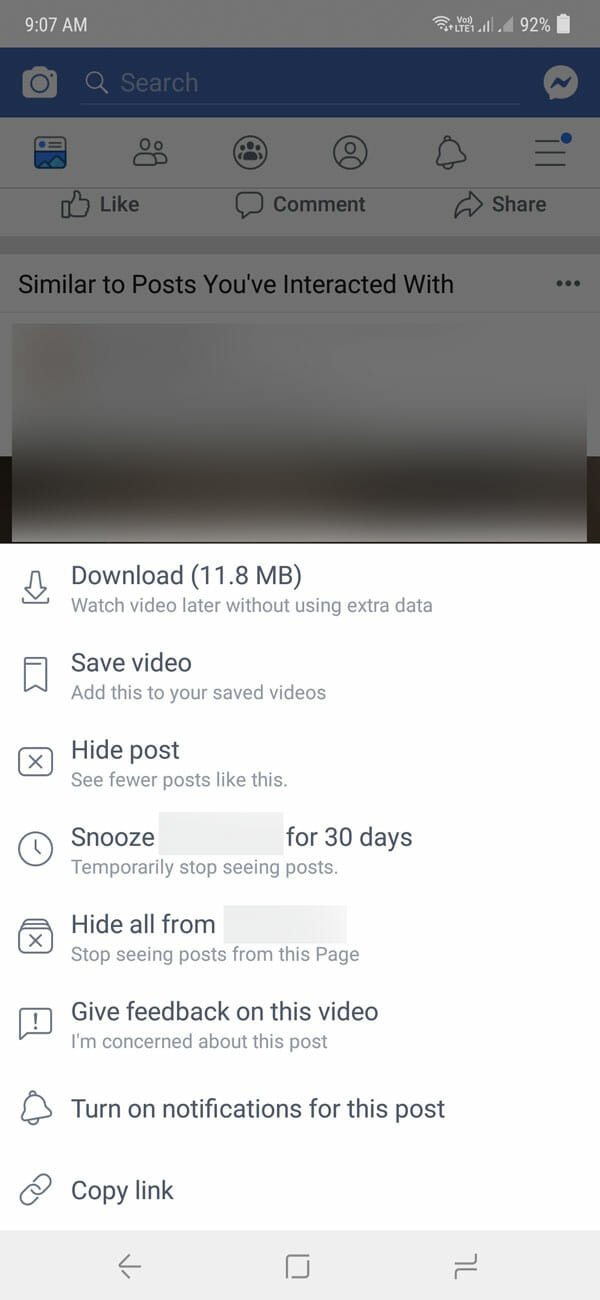Image resolution: width=600 pixels, height=1300 pixels.
Task: Switch to the Groups tab
Action: (x=250, y=152)
